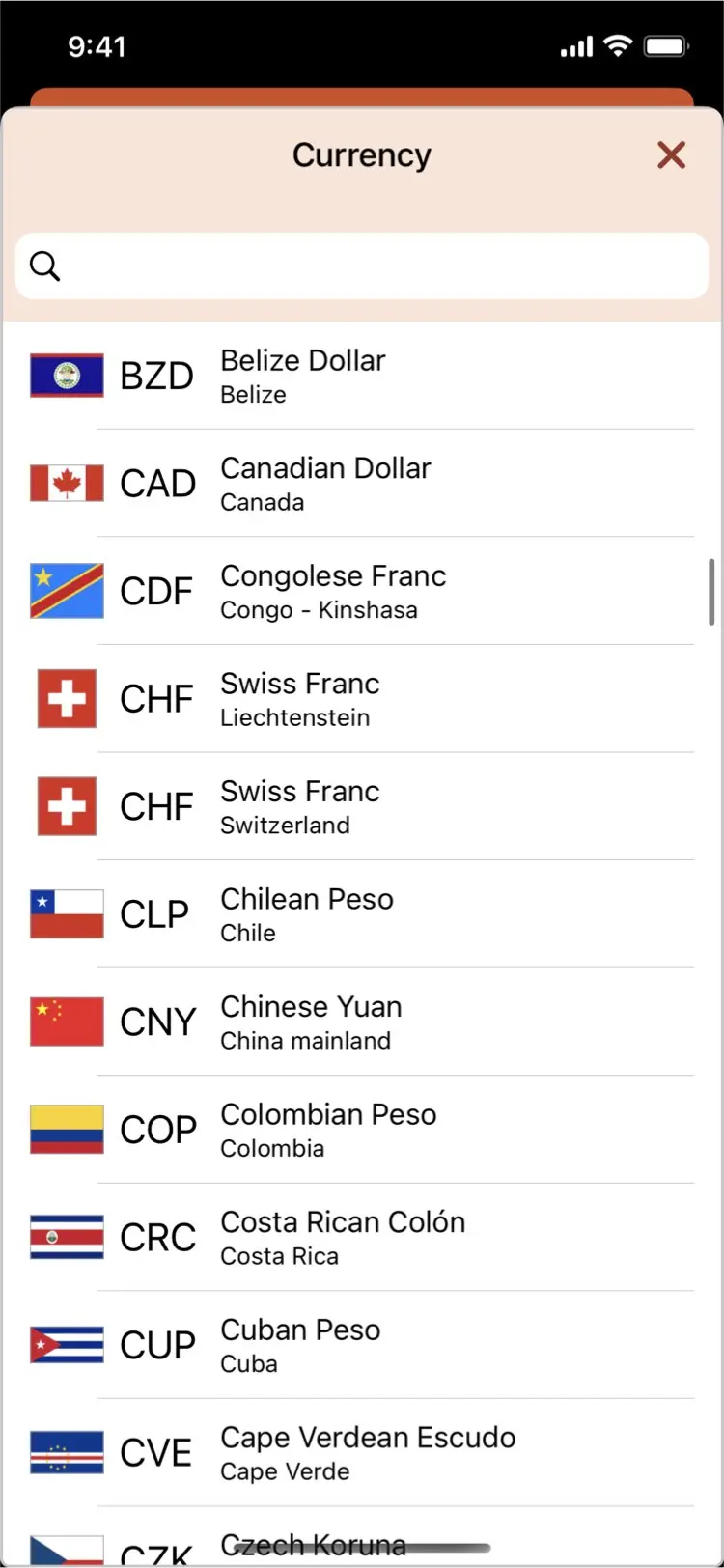Click the Cuban flag icon
Viewport: 724px width, 1568px height.
(x=65, y=1345)
